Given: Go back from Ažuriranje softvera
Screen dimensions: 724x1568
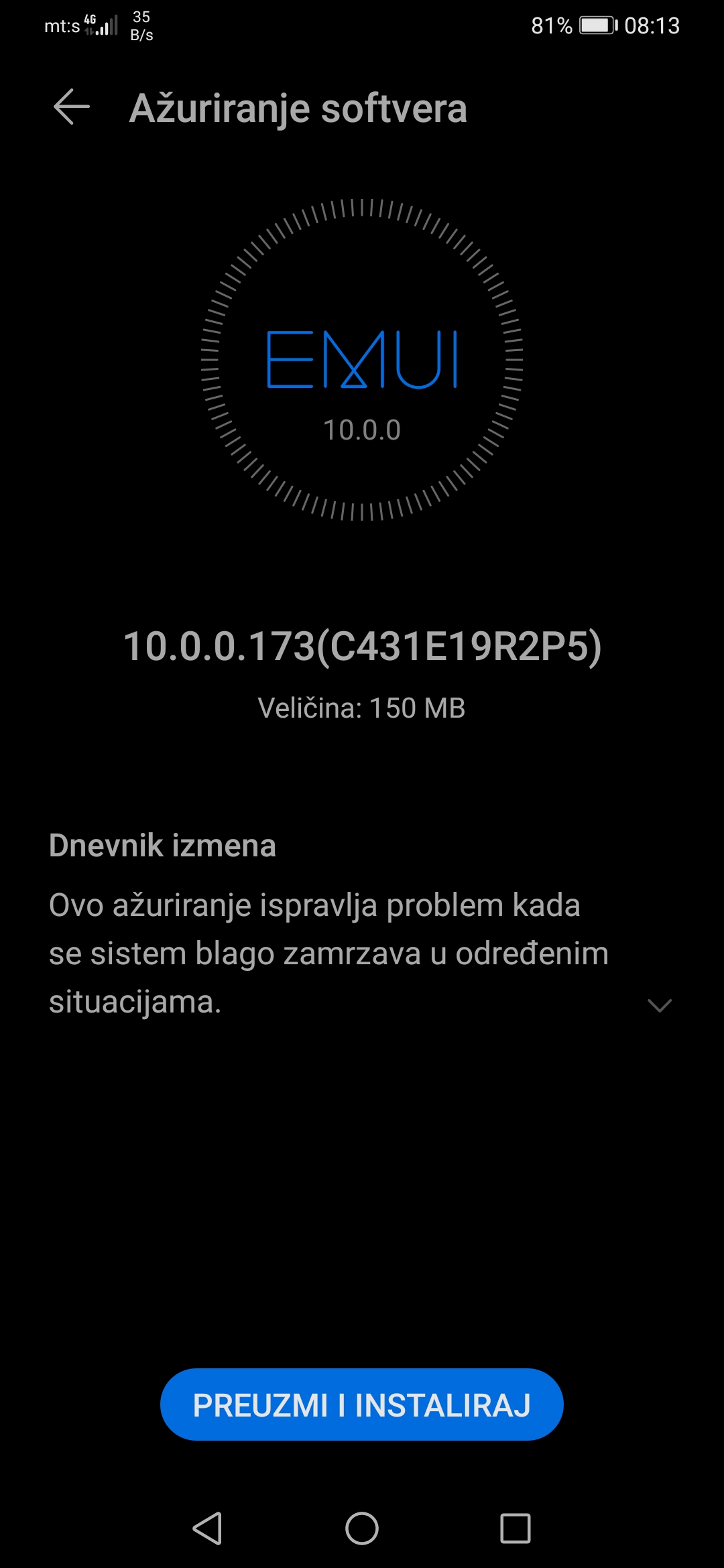Looking at the screenshot, I should (72, 107).
